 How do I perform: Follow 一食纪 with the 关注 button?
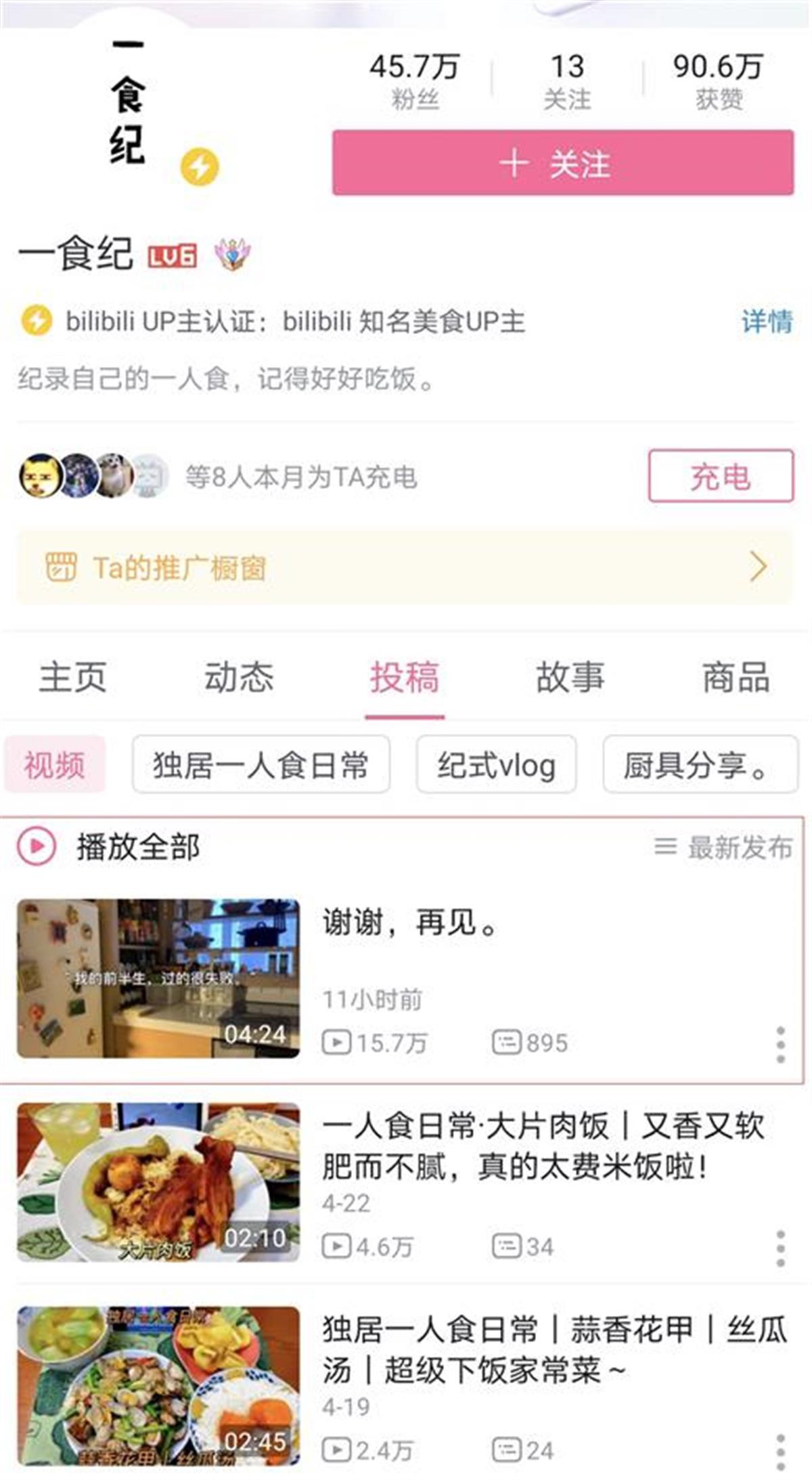[x=562, y=163]
